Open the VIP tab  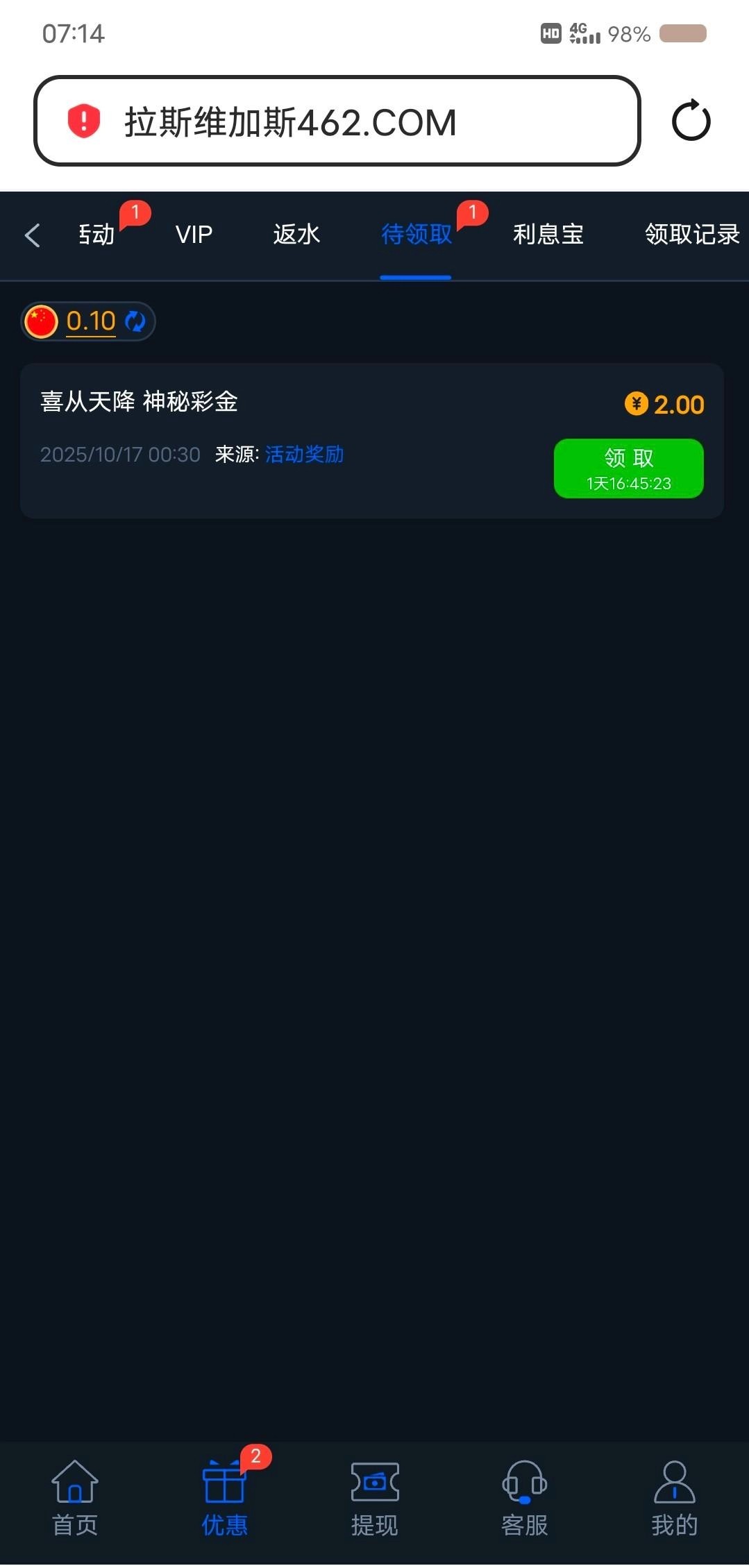194,235
